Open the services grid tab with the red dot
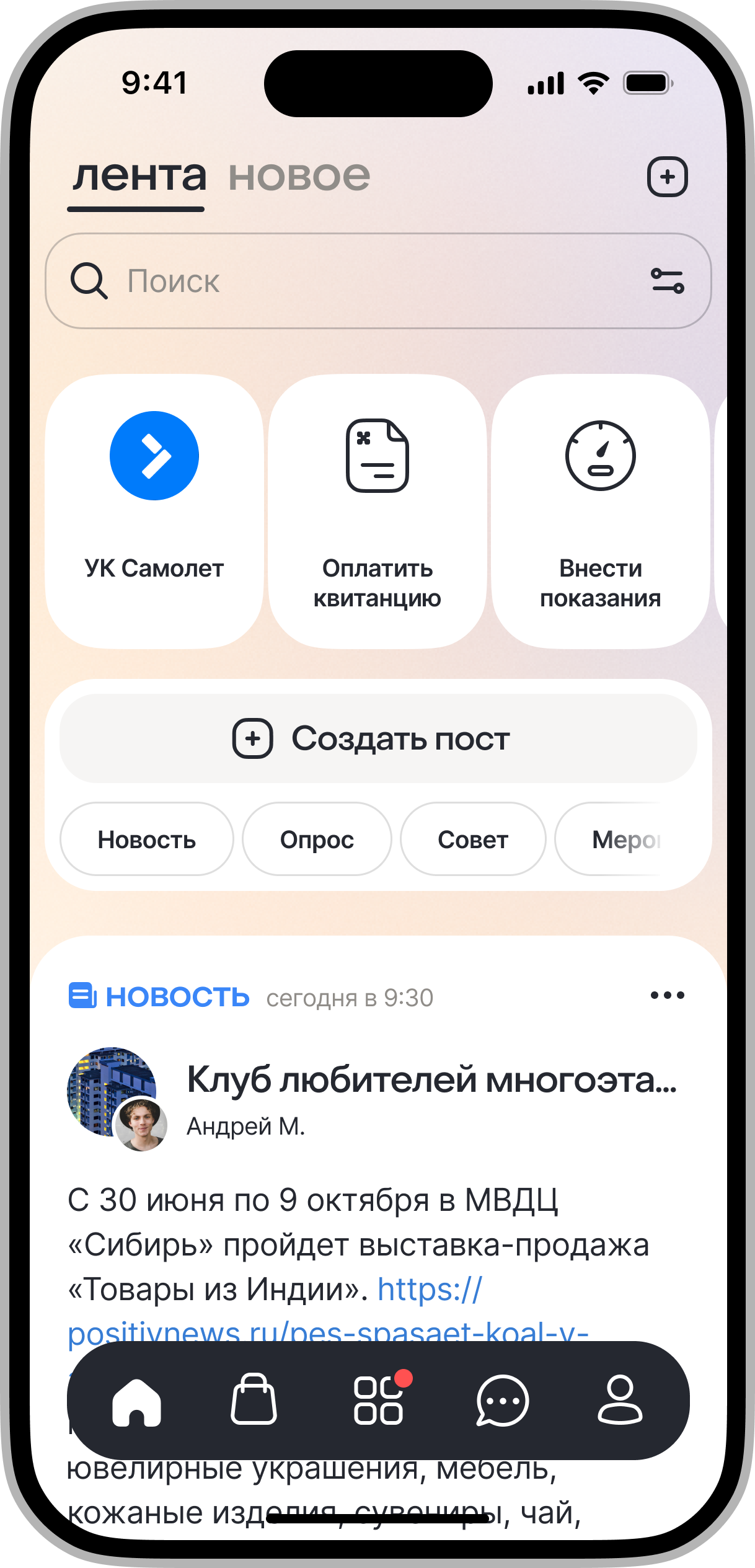The image size is (755, 1568). pos(378,1401)
